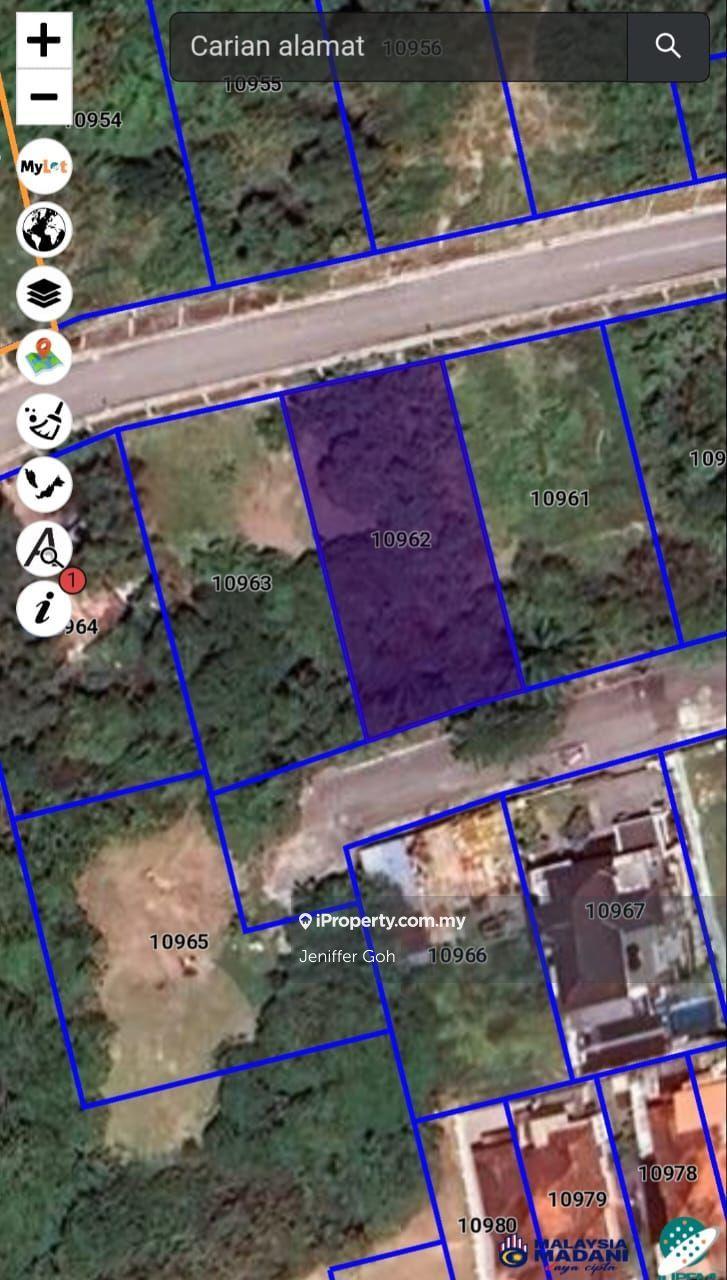
Task: Open the map layers panel
Action: point(44,294)
